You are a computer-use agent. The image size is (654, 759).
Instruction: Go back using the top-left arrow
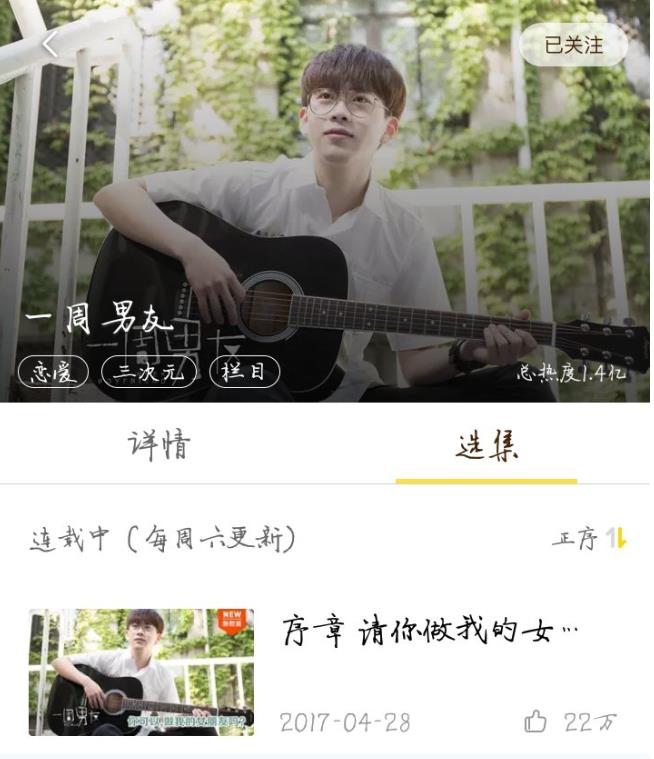pos(50,43)
